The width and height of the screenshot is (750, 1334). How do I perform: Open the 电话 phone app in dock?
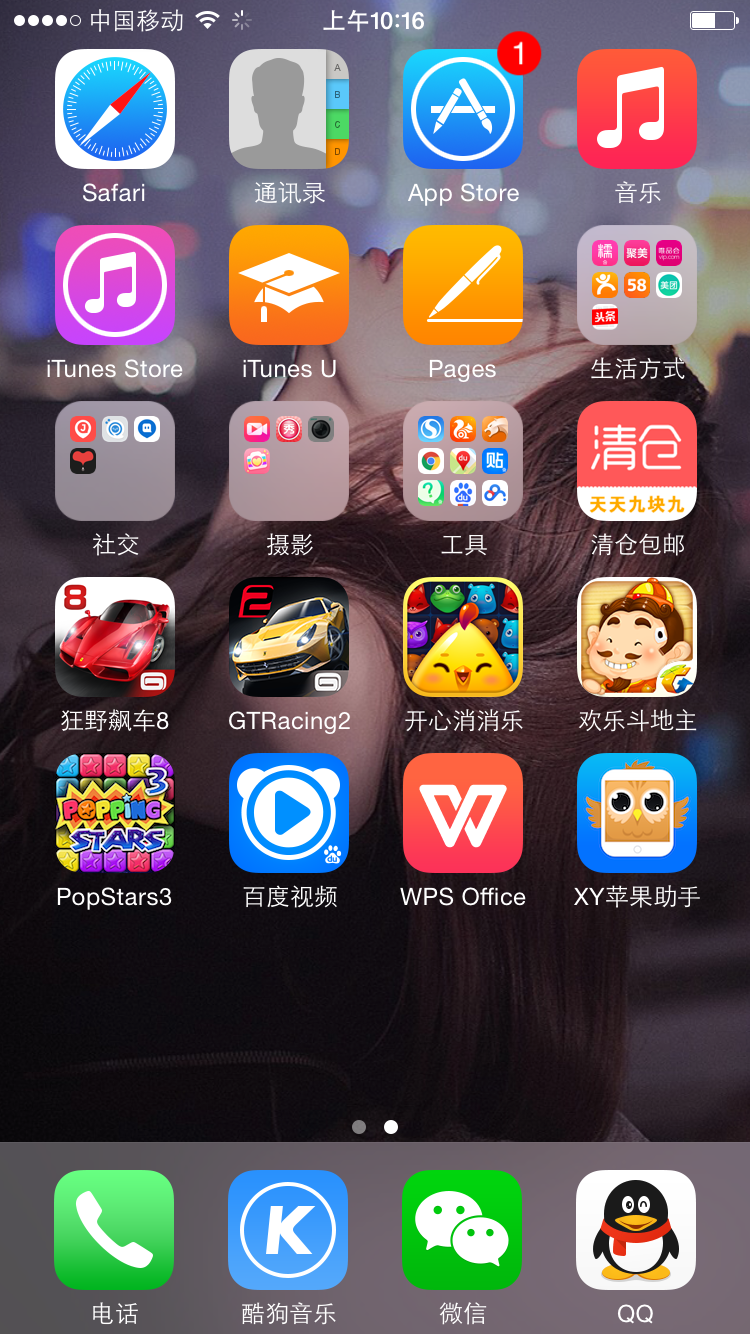(x=114, y=1230)
